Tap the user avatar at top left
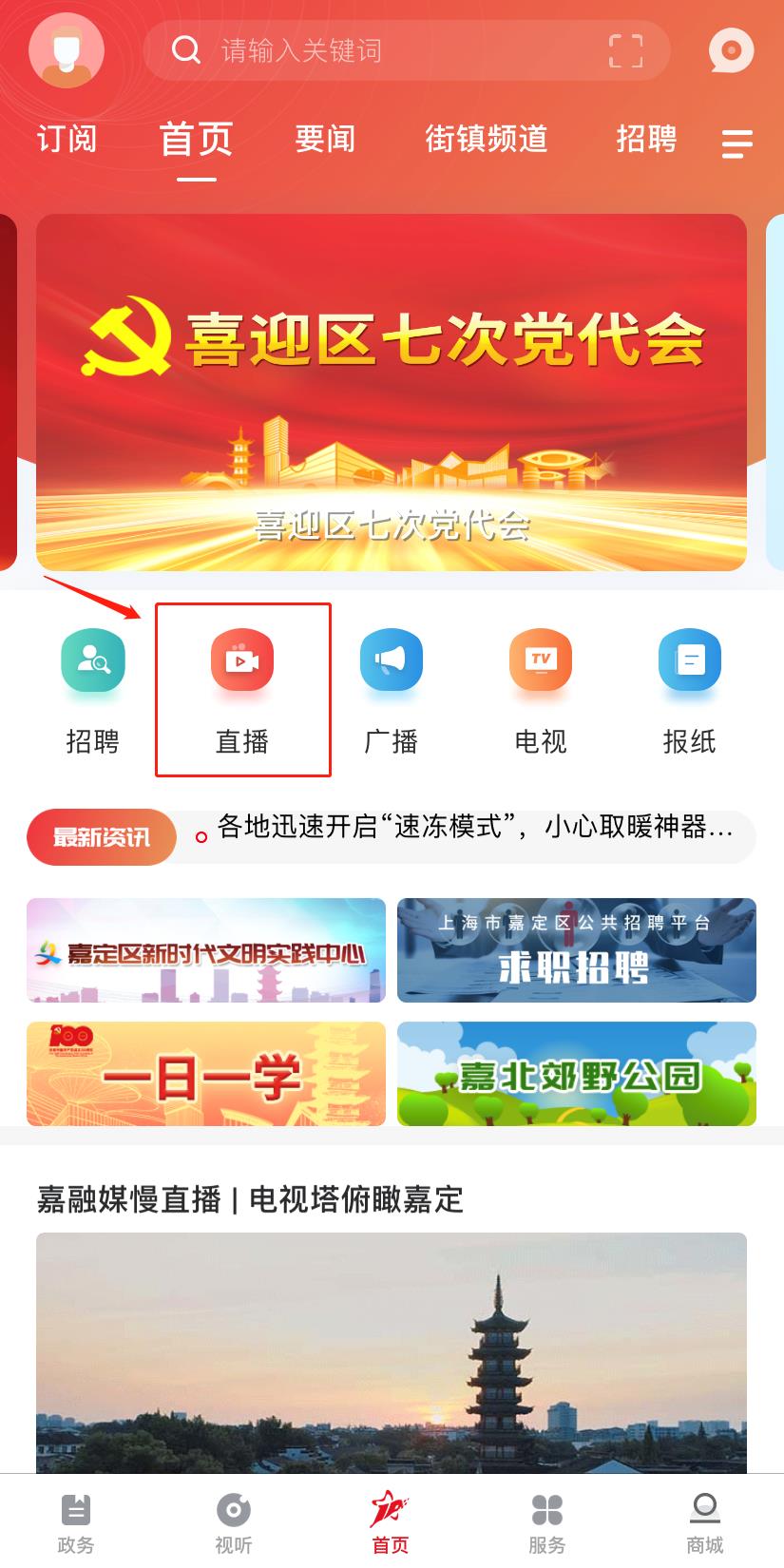Image resolution: width=784 pixels, height=1568 pixels. (x=66, y=50)
